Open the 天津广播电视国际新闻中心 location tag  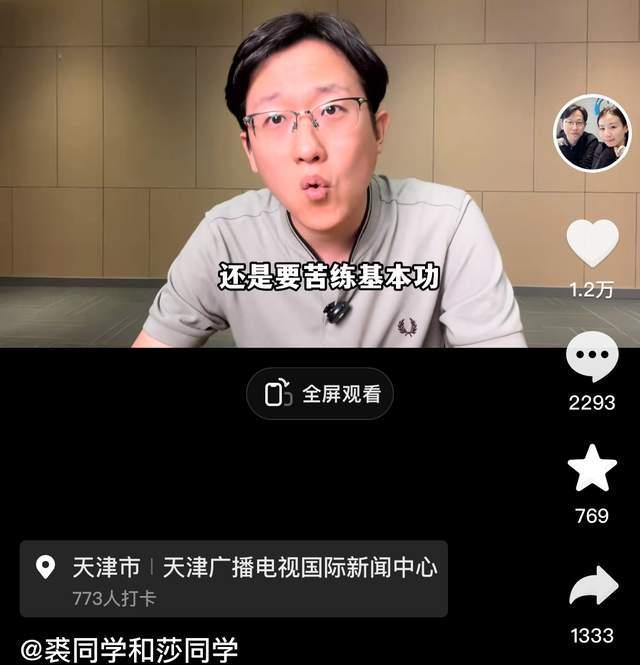click(298, 568)
